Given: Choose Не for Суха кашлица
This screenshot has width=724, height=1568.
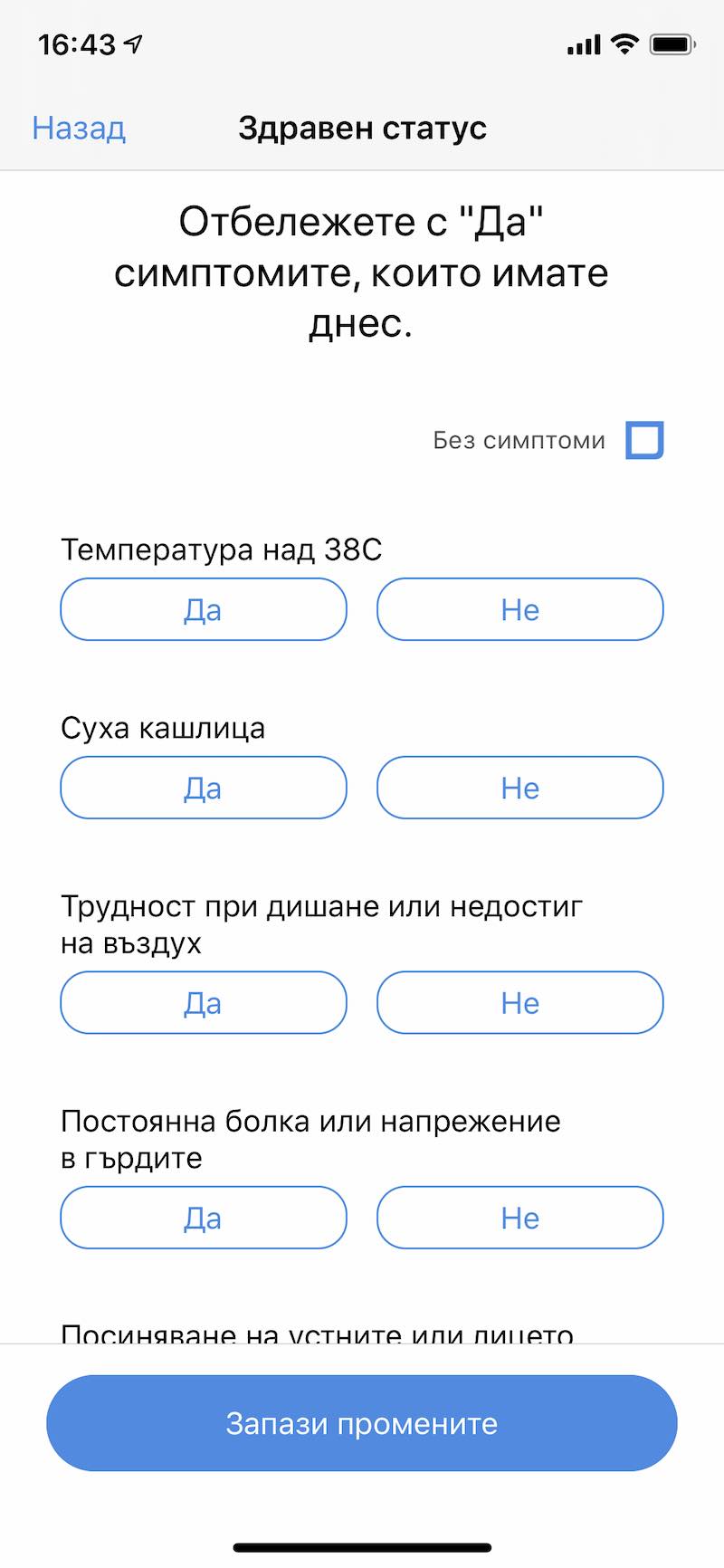Looking at the screenshot, I should [519, 788].
